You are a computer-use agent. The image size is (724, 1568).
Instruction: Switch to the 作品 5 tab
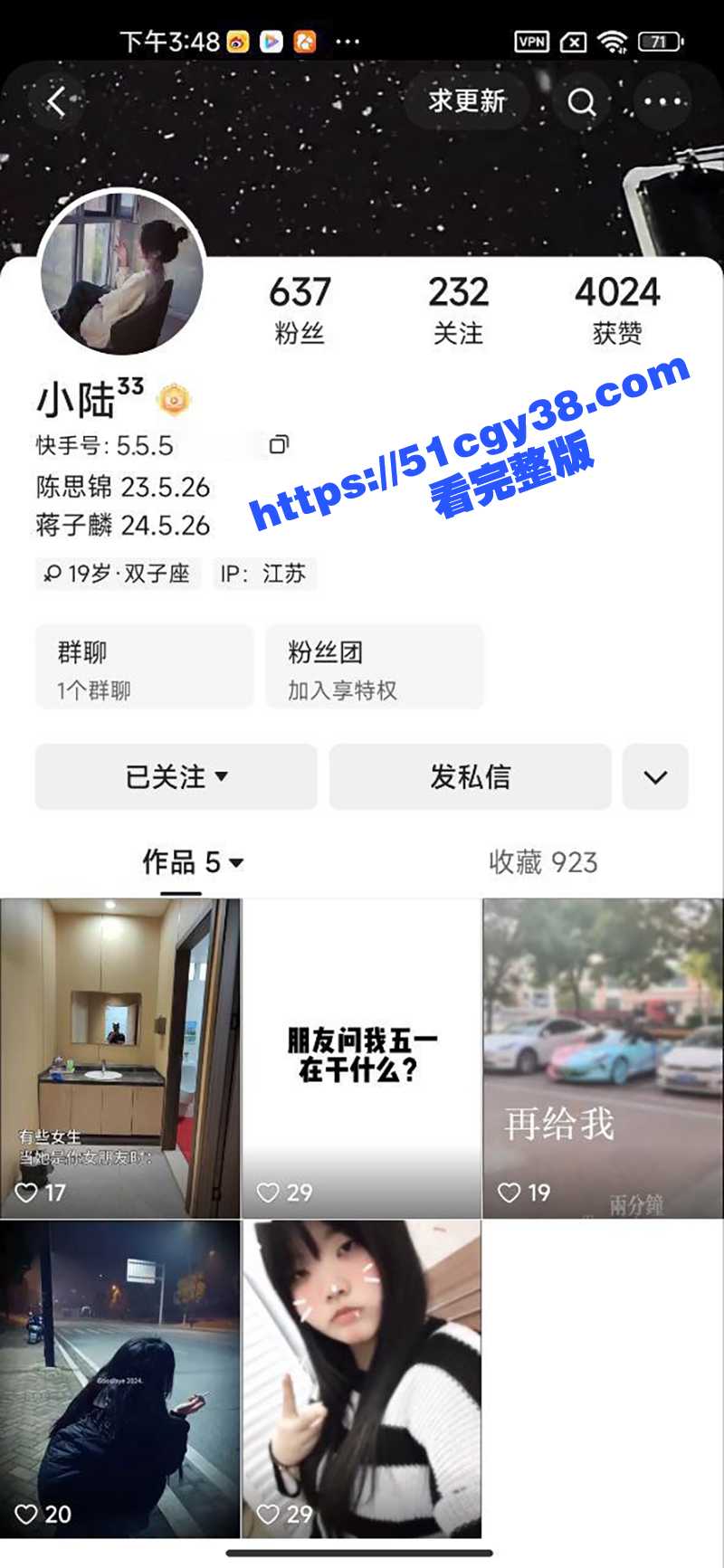pyautogui.click(x=192, y=862)
